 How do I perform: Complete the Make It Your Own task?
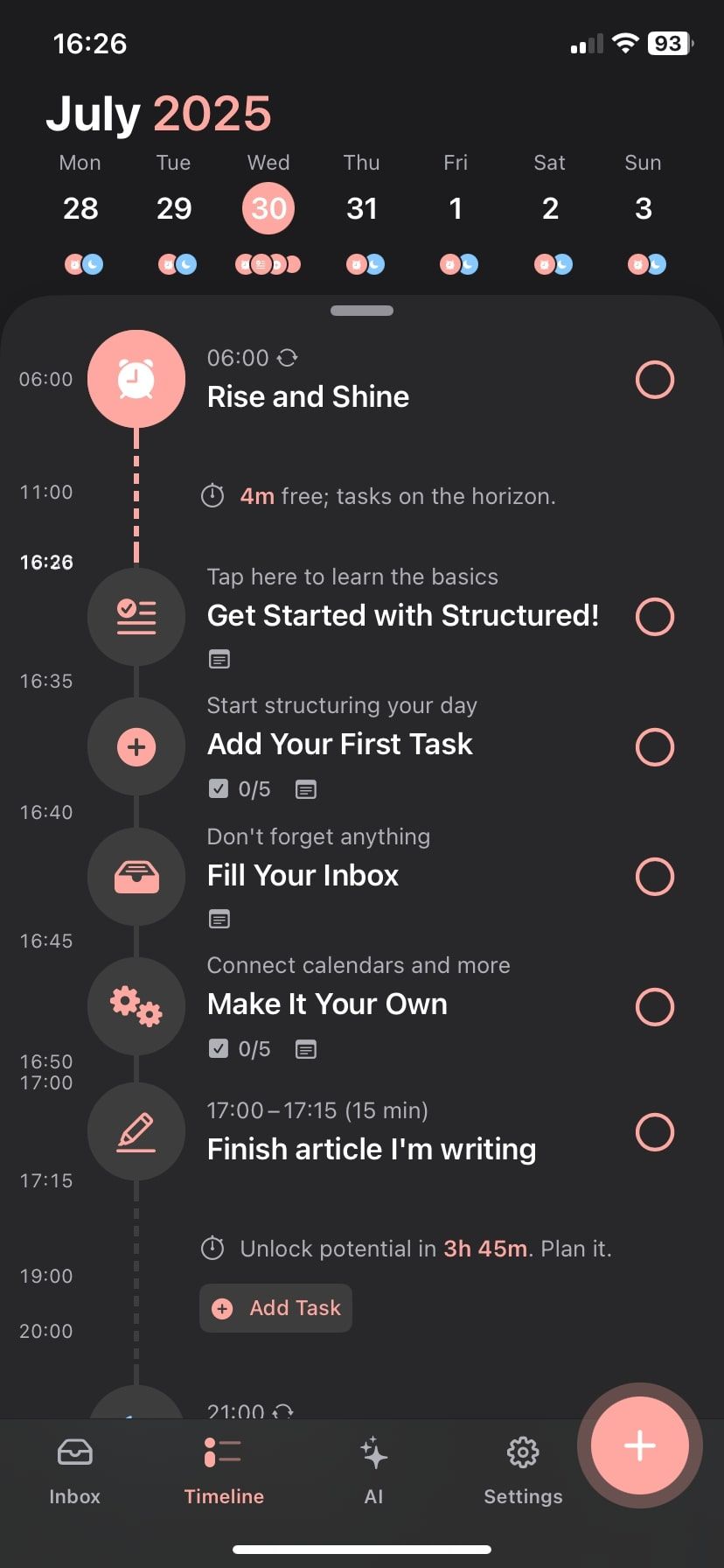[x=654, y=1006]
